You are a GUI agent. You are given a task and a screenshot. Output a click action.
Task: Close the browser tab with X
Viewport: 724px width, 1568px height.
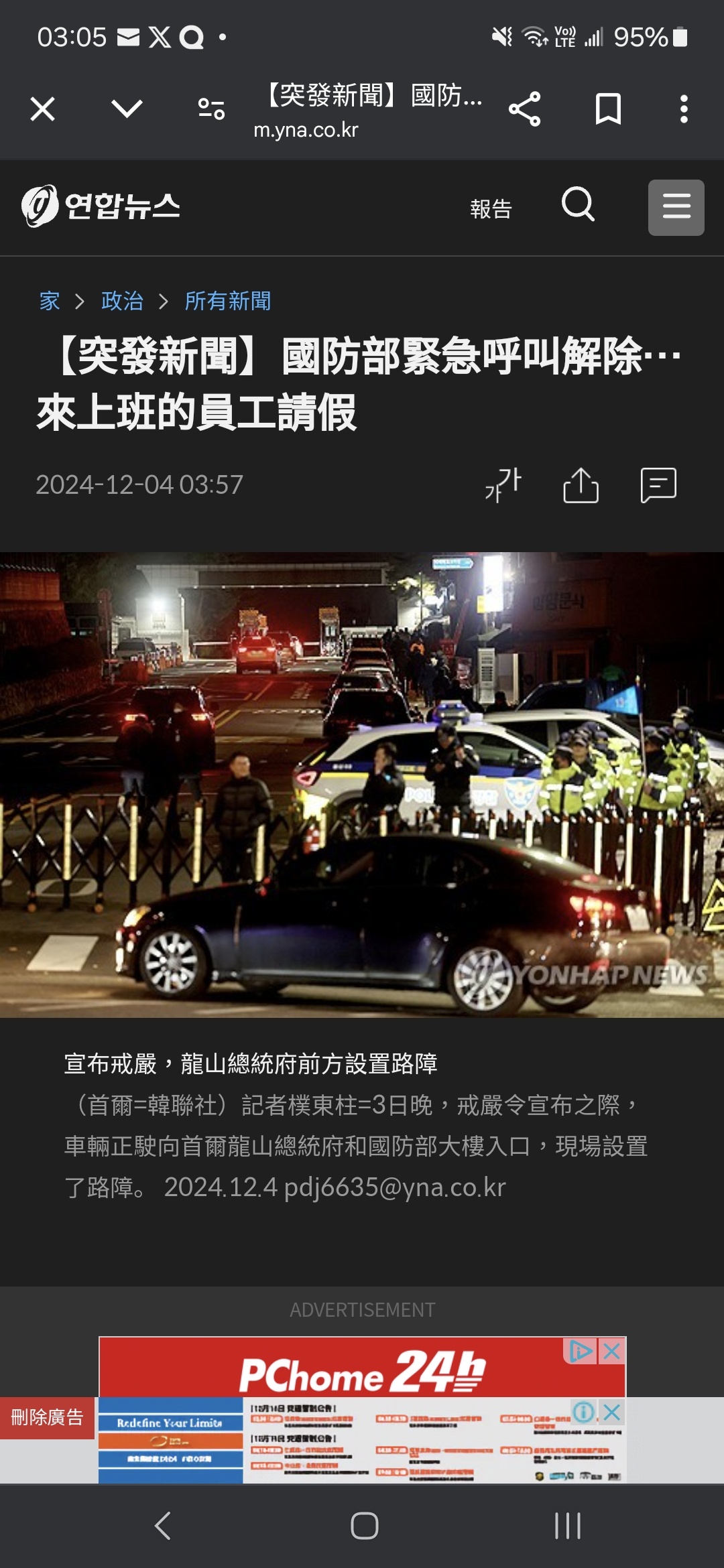click(x=42, y=109)
